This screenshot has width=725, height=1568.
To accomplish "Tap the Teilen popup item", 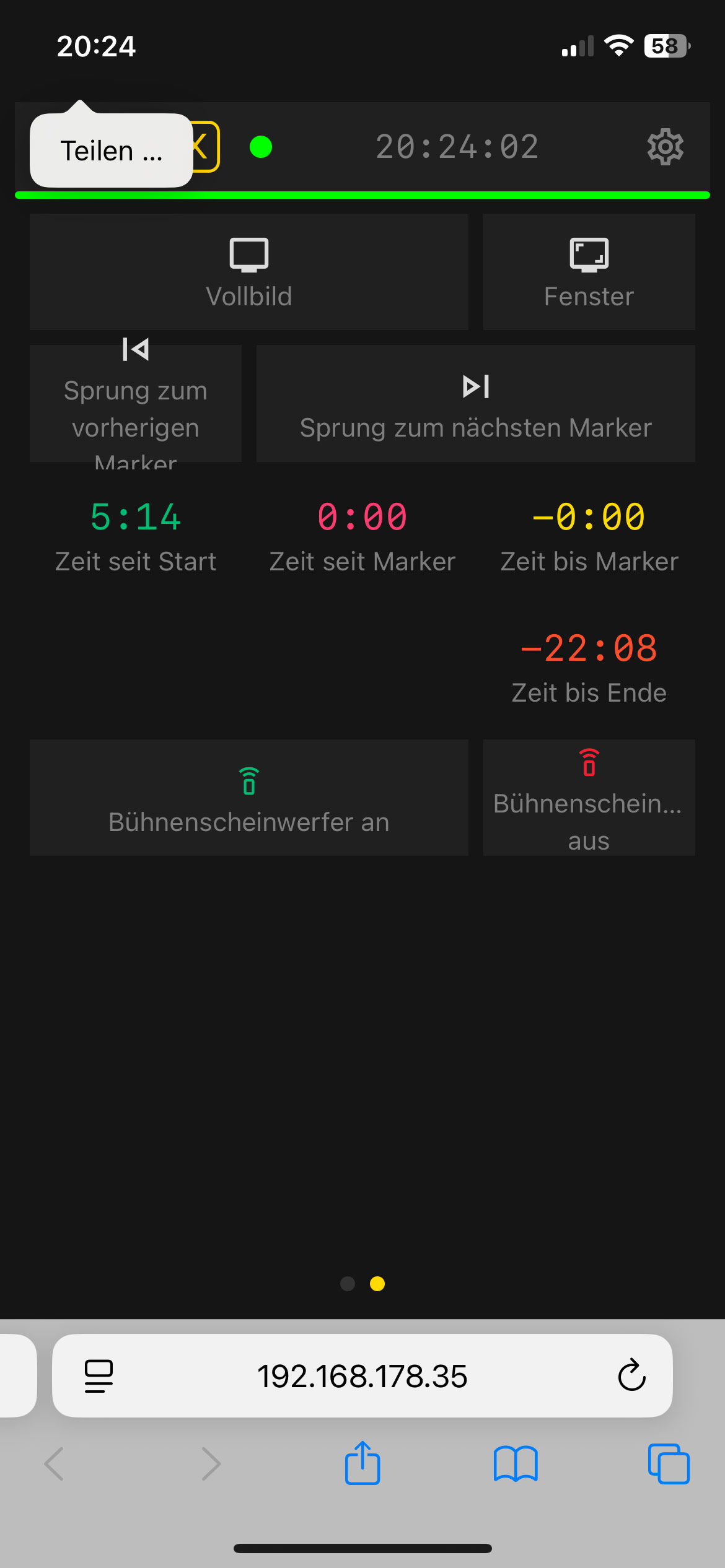I will pos(112,150).
